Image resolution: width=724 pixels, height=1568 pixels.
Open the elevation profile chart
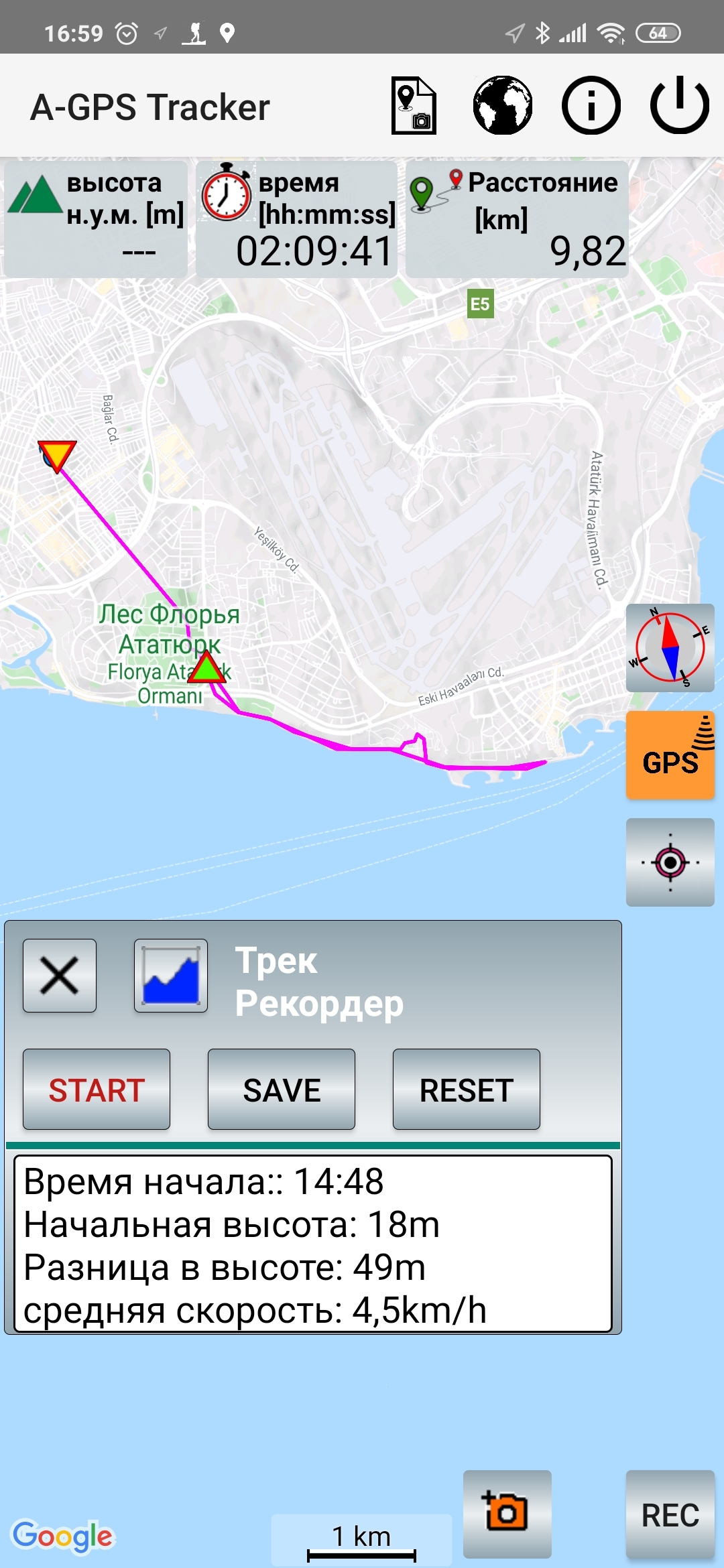171,975
